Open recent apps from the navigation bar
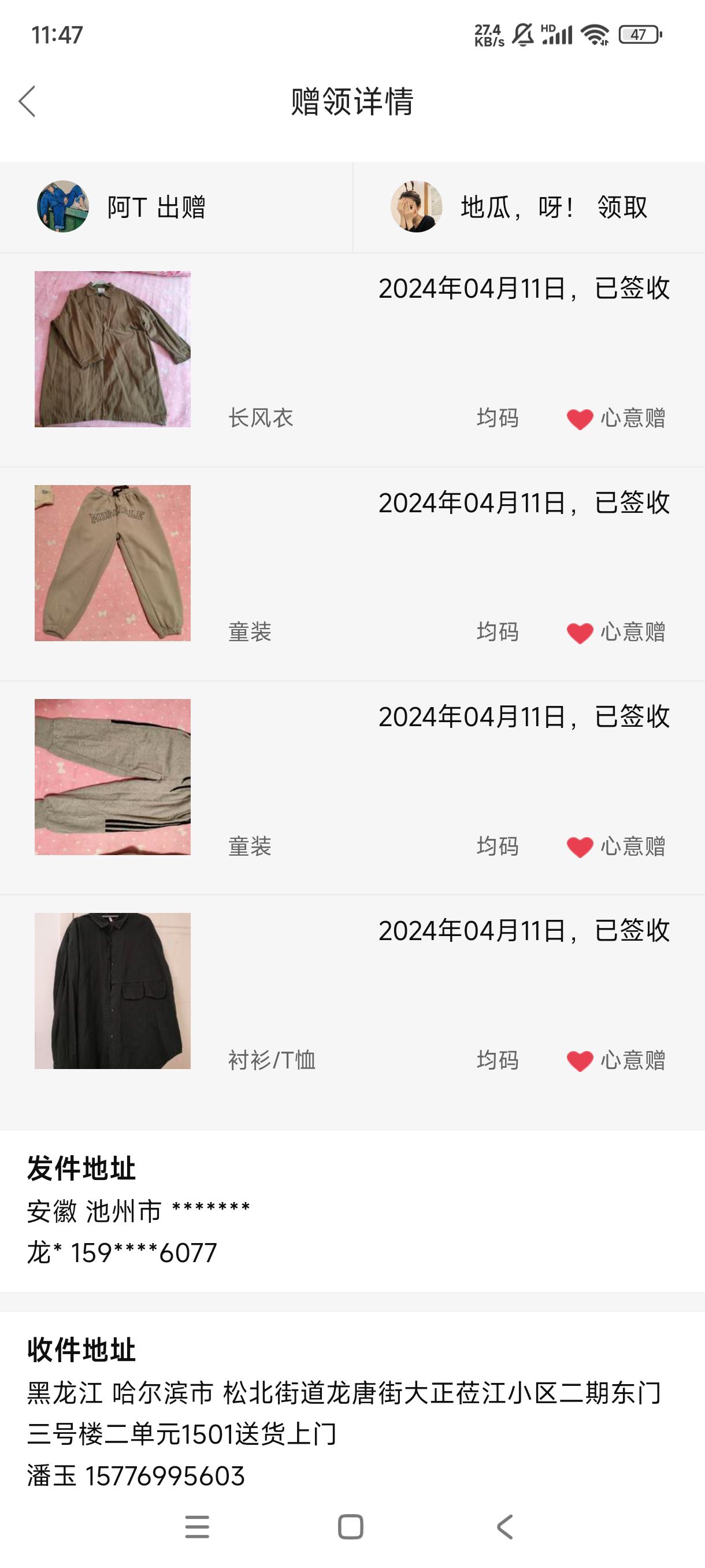Screen dimensions: 705x1568 (197, 1526)
